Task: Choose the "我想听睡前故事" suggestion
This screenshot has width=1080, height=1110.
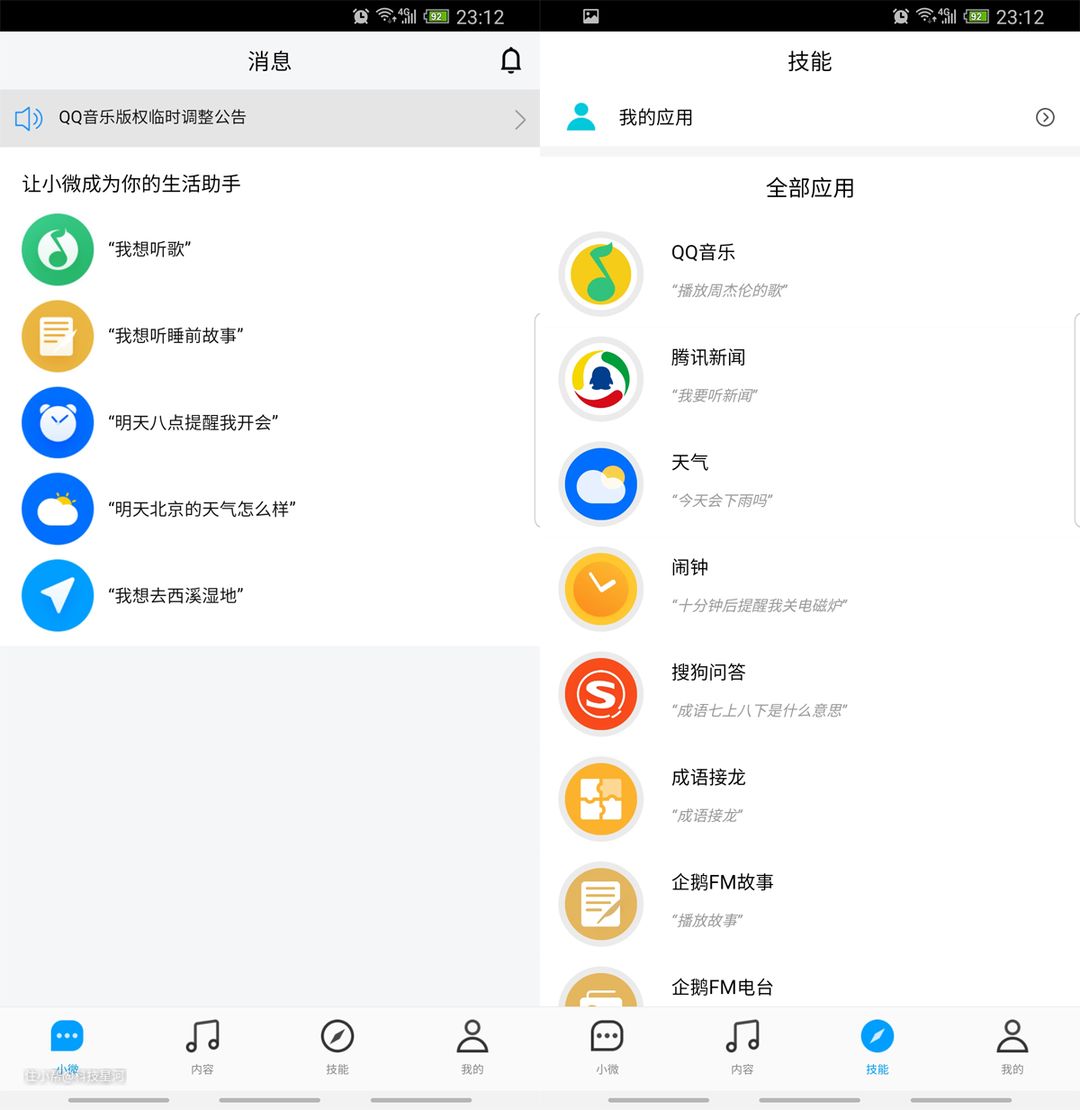Action: click(175, 336)
